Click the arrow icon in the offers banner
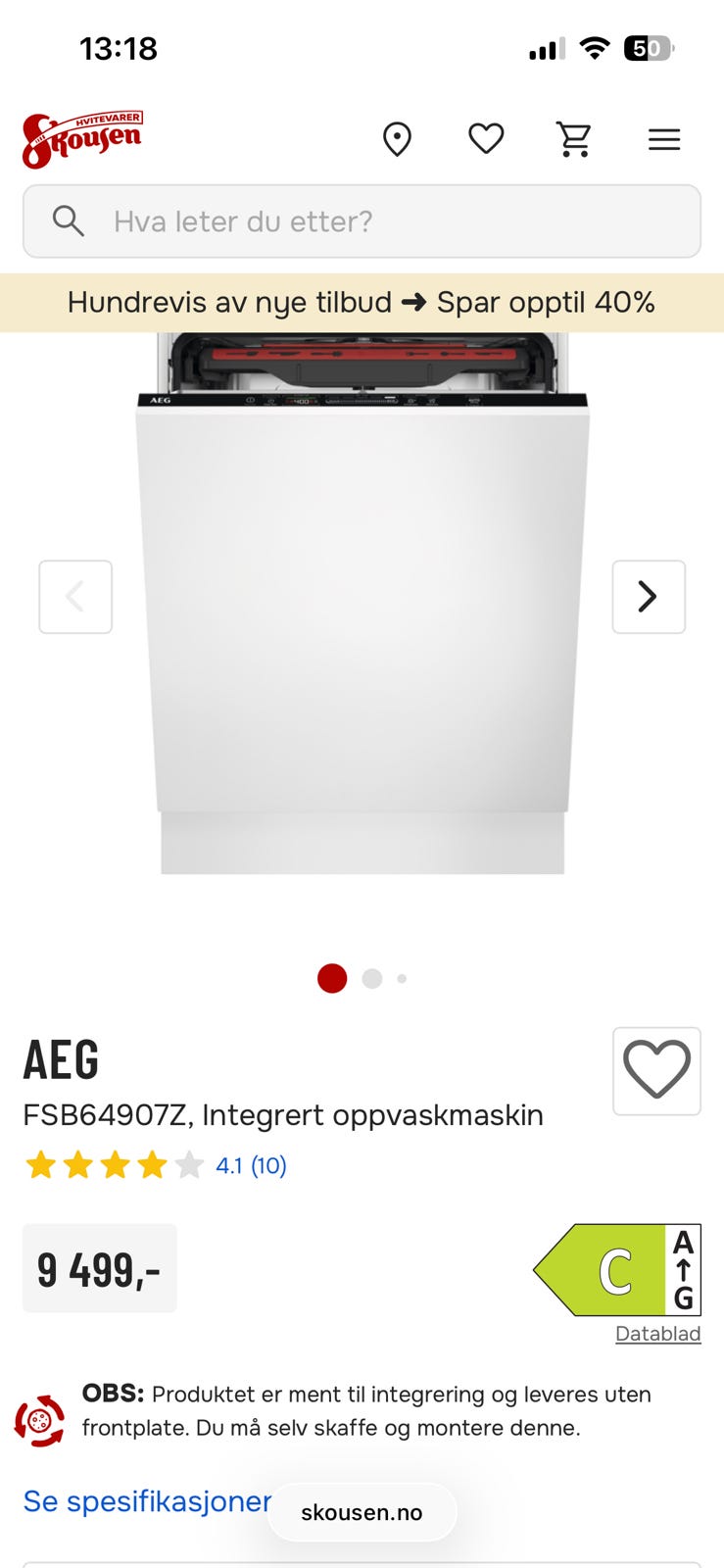Viewport: 724px width, 1568px height. click(x=415, y=302)
